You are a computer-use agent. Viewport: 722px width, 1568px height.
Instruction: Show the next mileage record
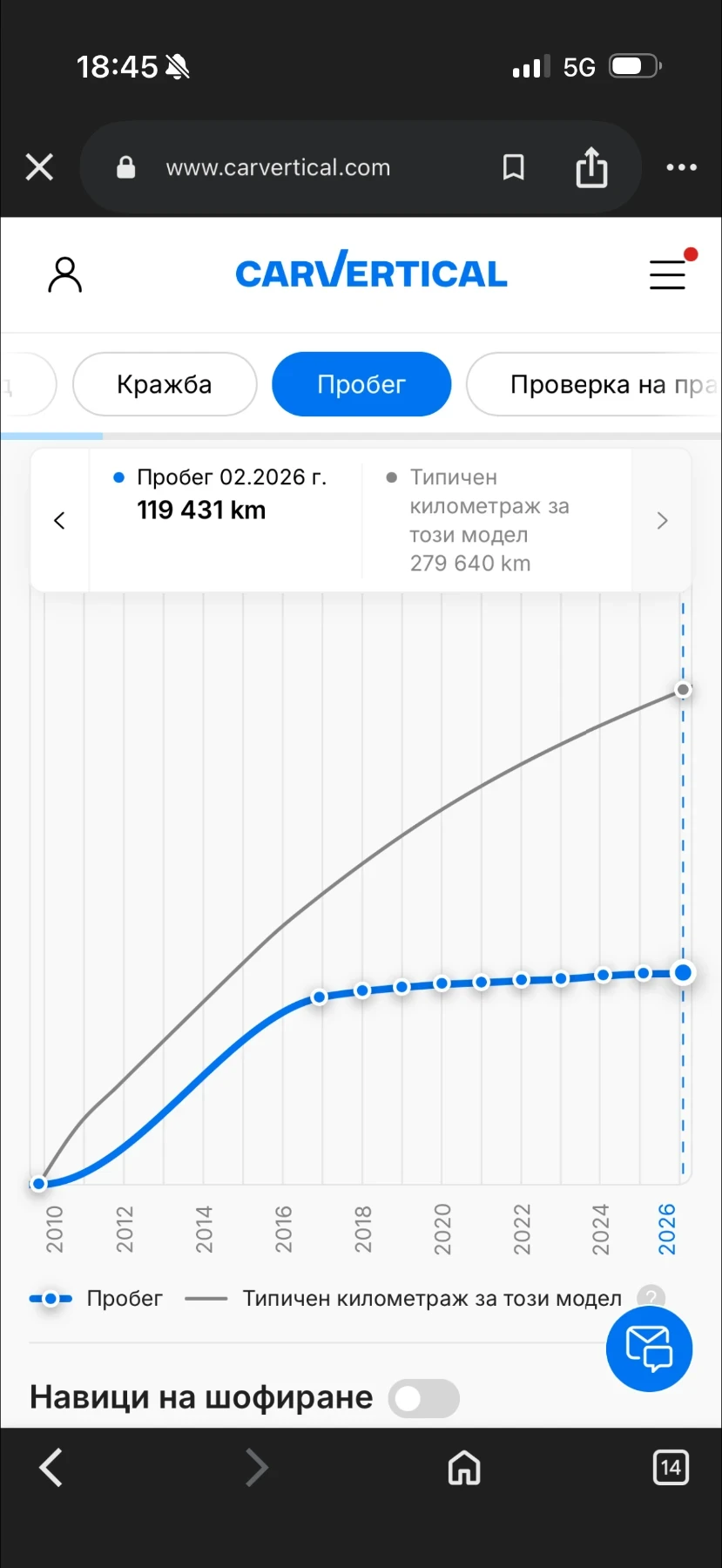tap(662, 521)
